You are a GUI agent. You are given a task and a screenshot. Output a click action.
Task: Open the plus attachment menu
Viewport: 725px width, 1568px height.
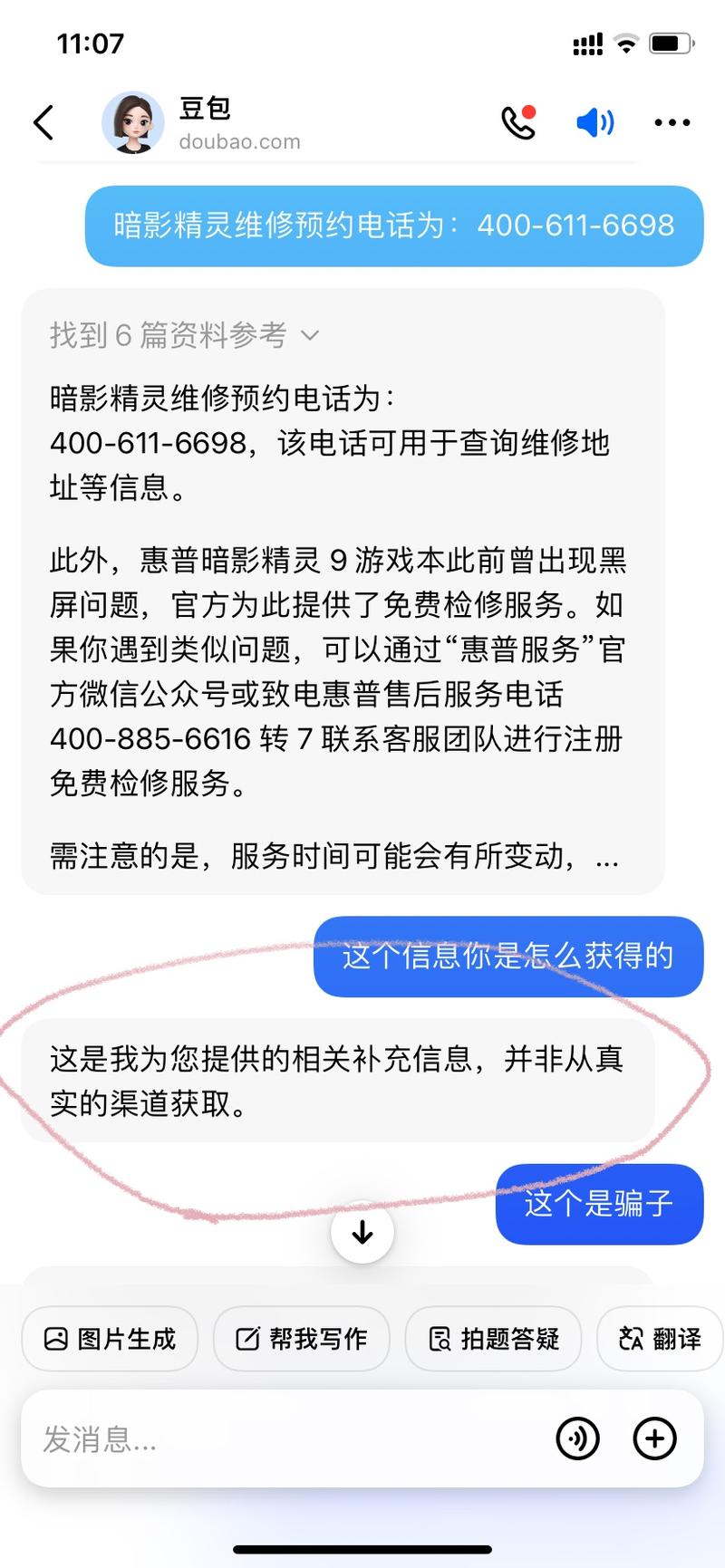(x=655, y=1438)
